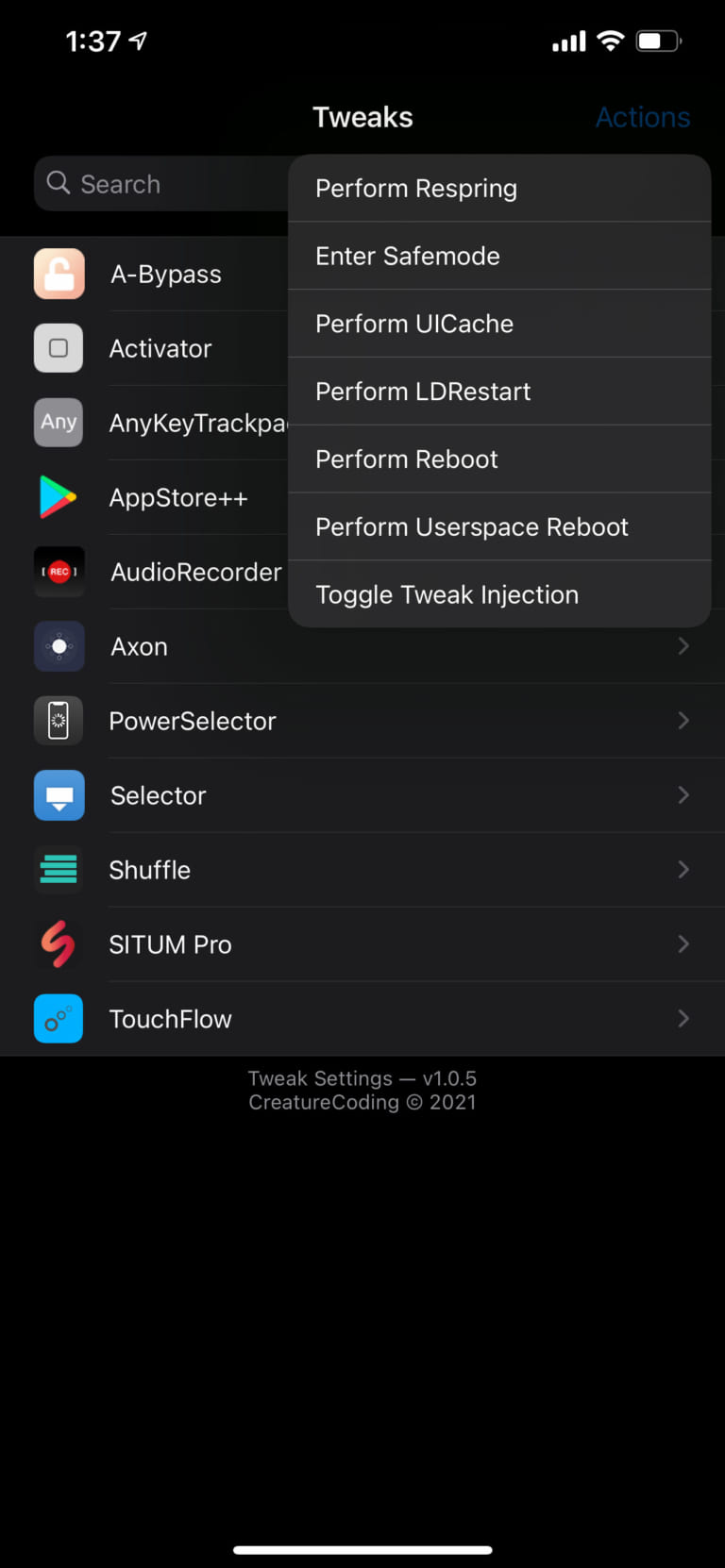Select the TouchFlow blue gesture icon

[59, 1019]
